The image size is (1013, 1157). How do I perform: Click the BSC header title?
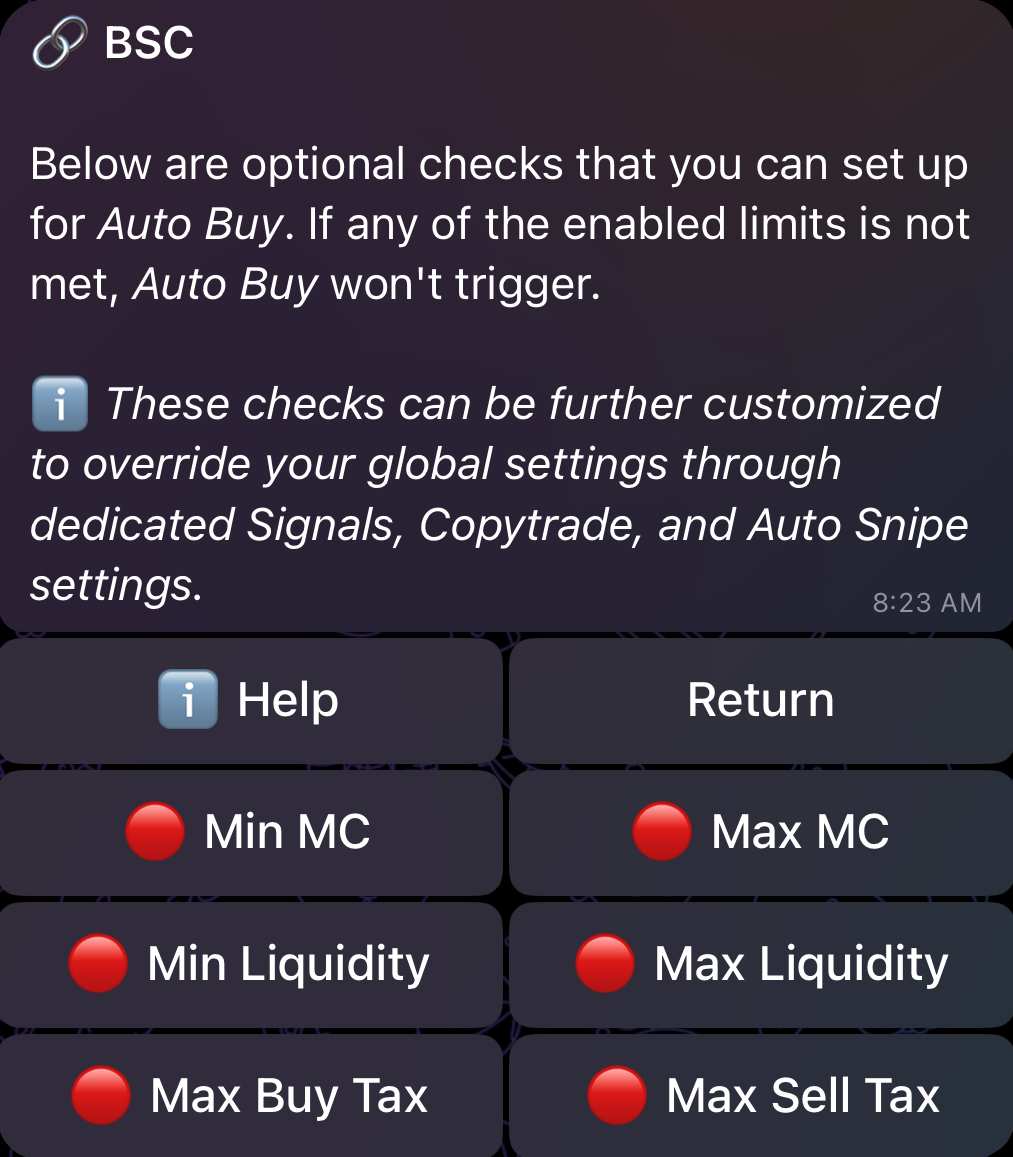coord(150,41)
